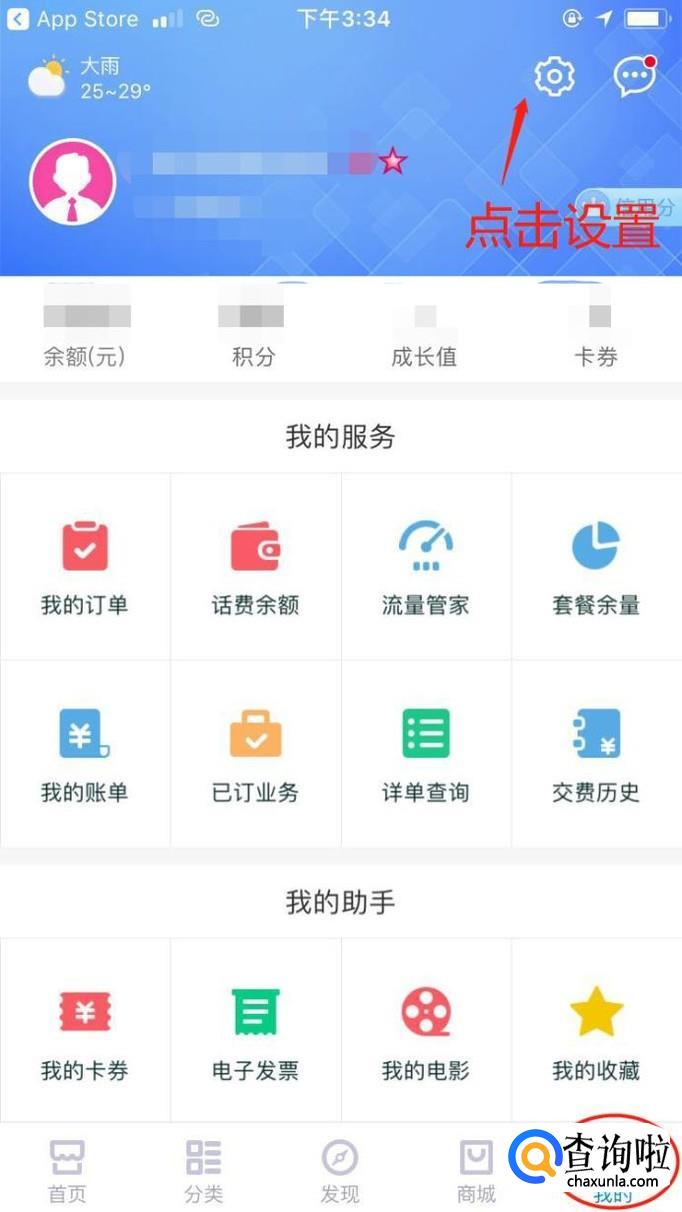Open 我的账单

click(85, 753)
